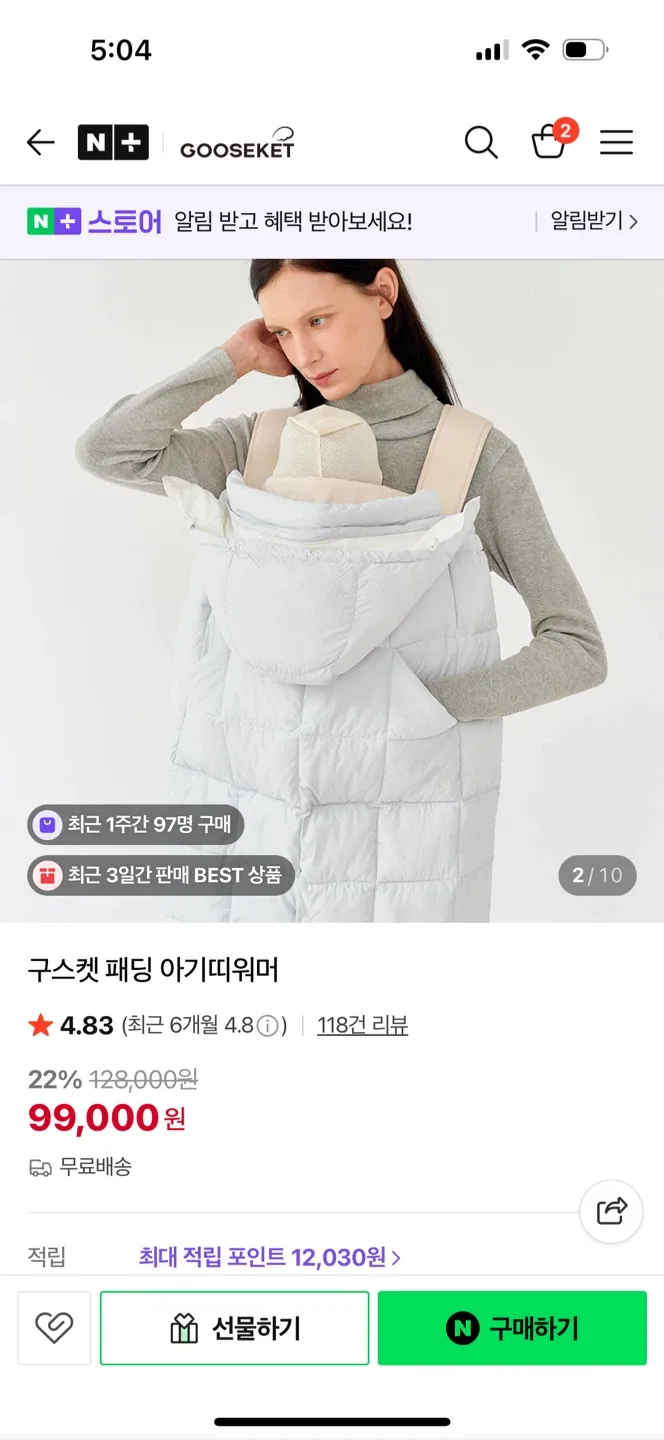Tap the green 구매하기 button
The image size is (664, 1440).
point(512,1328)
